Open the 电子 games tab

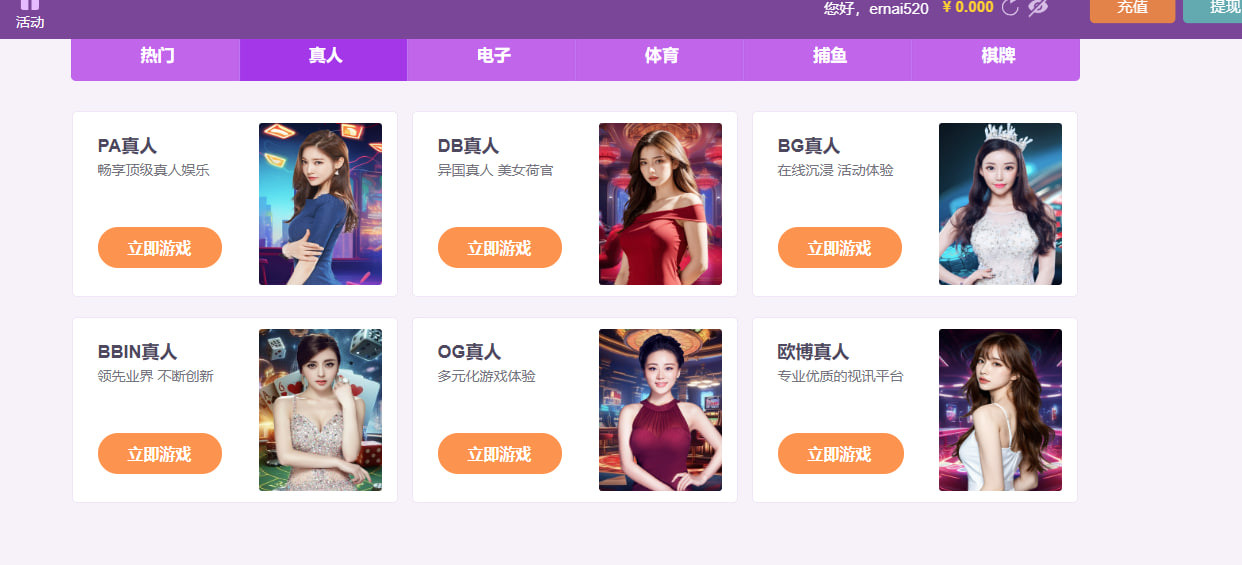493,56
